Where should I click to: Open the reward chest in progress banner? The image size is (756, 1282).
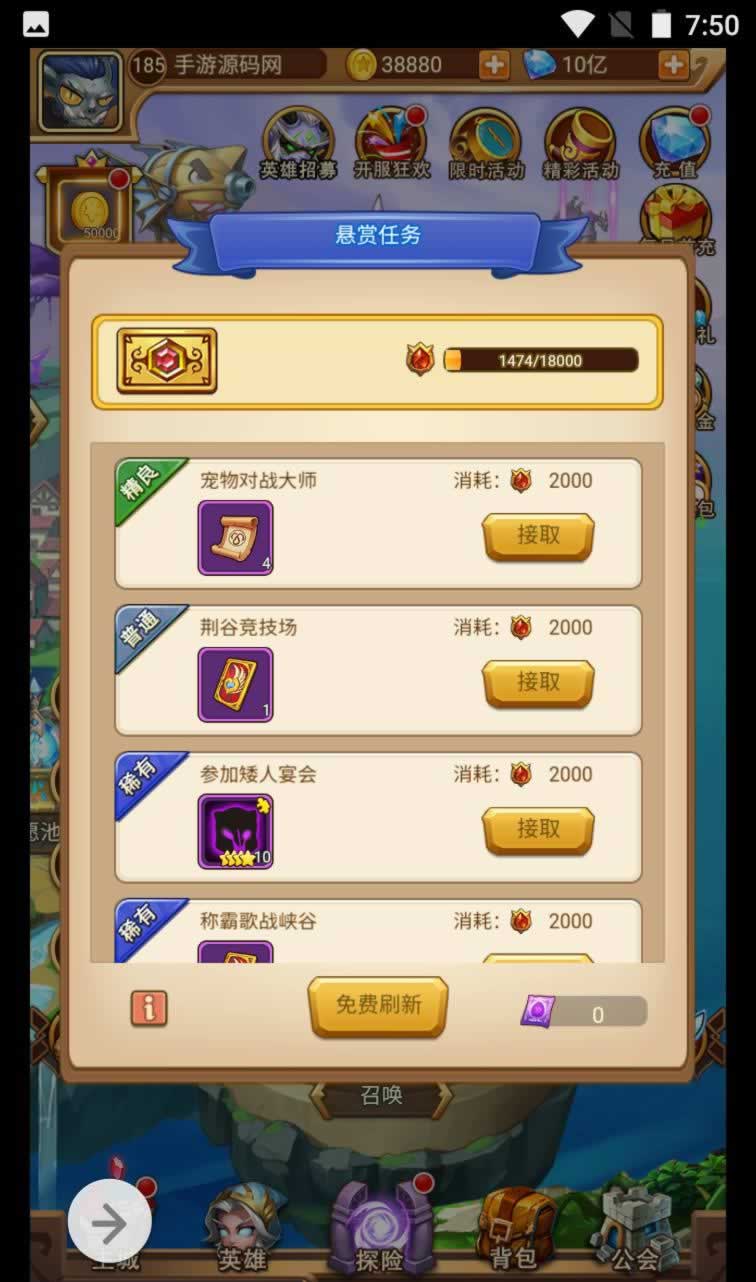[167, 360]
